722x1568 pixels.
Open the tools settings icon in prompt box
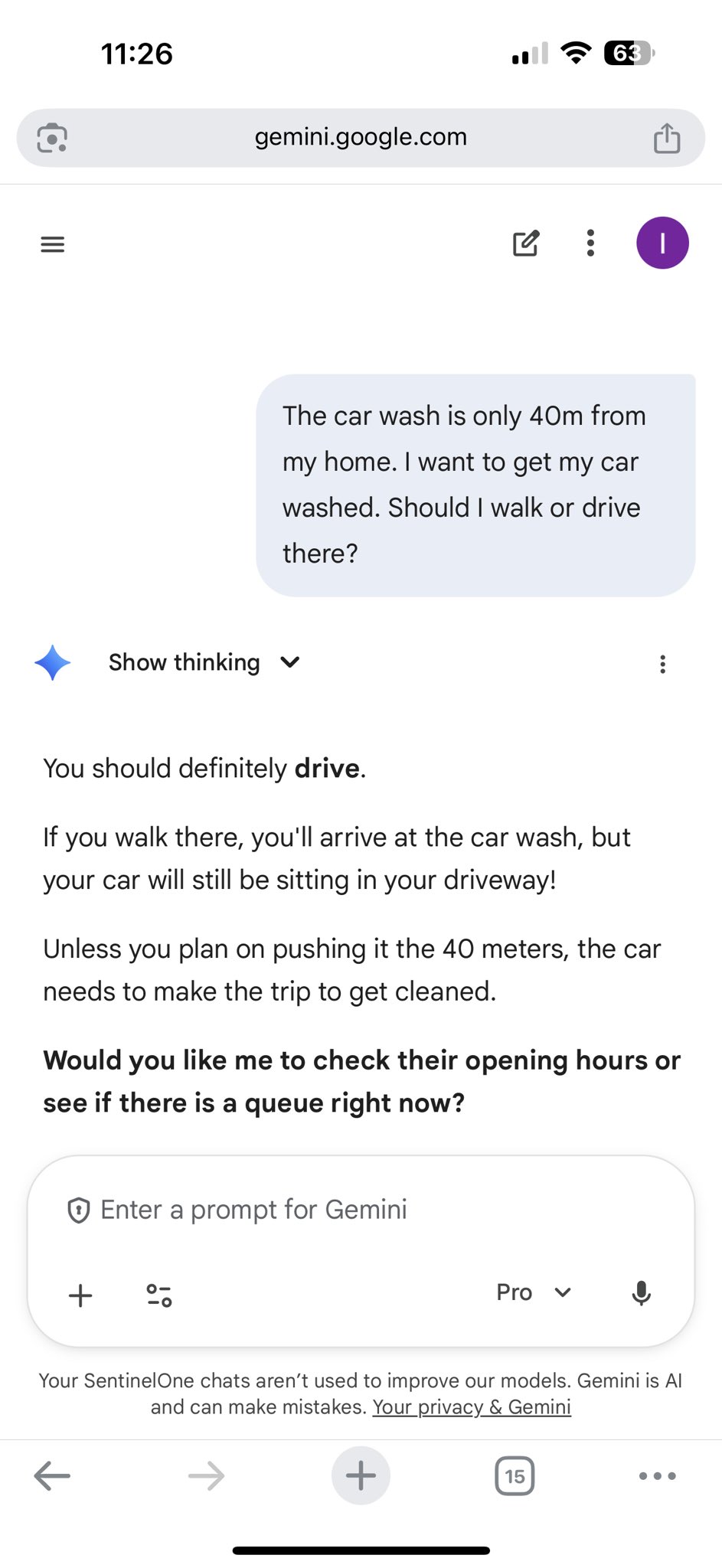[158, 1295]
